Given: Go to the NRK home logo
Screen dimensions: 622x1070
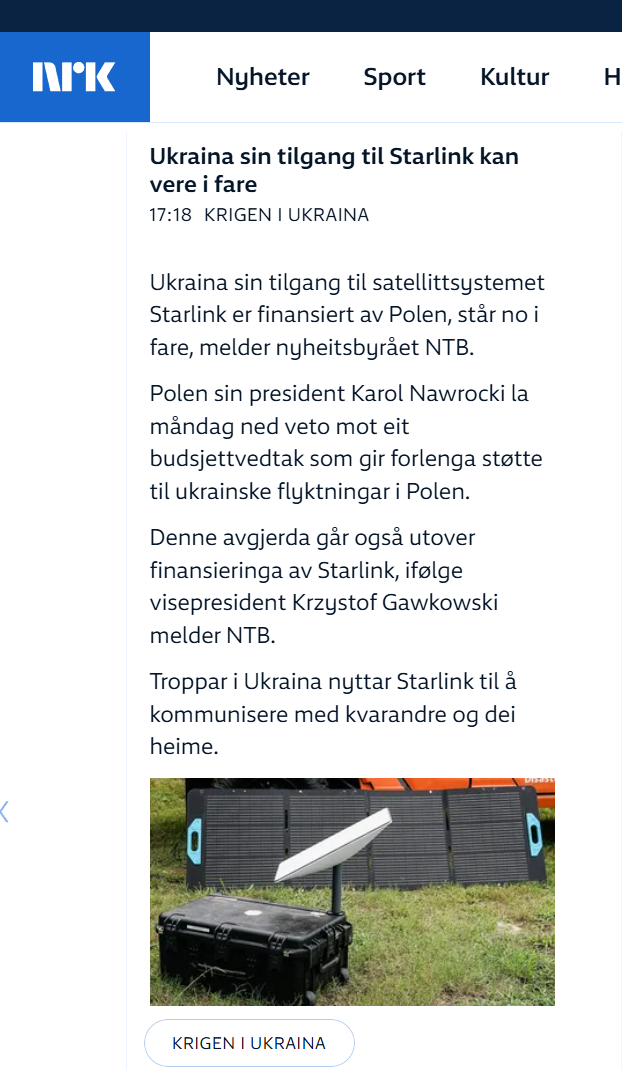Looking at the screenshot, I should point(74,76).
